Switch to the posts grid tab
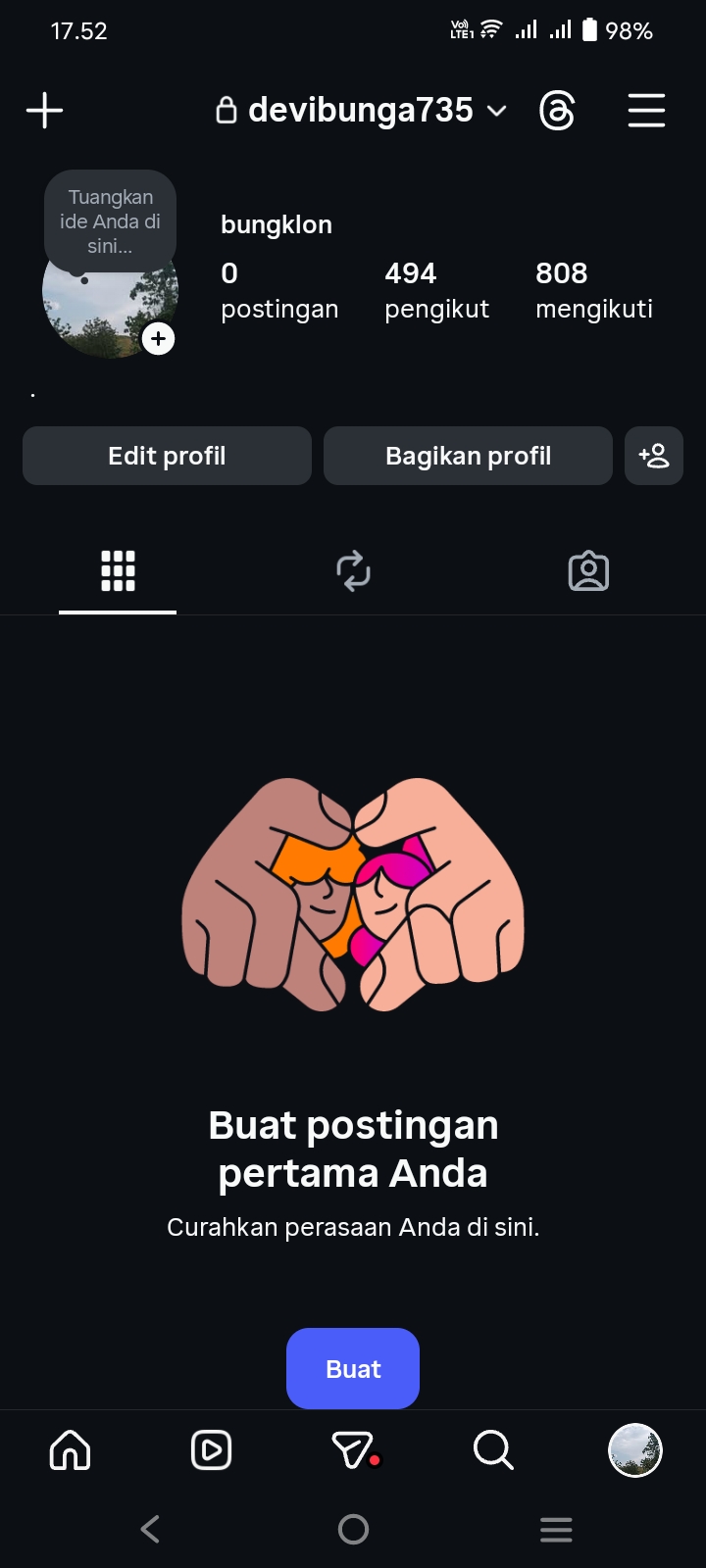 click(x=118, y=570)
